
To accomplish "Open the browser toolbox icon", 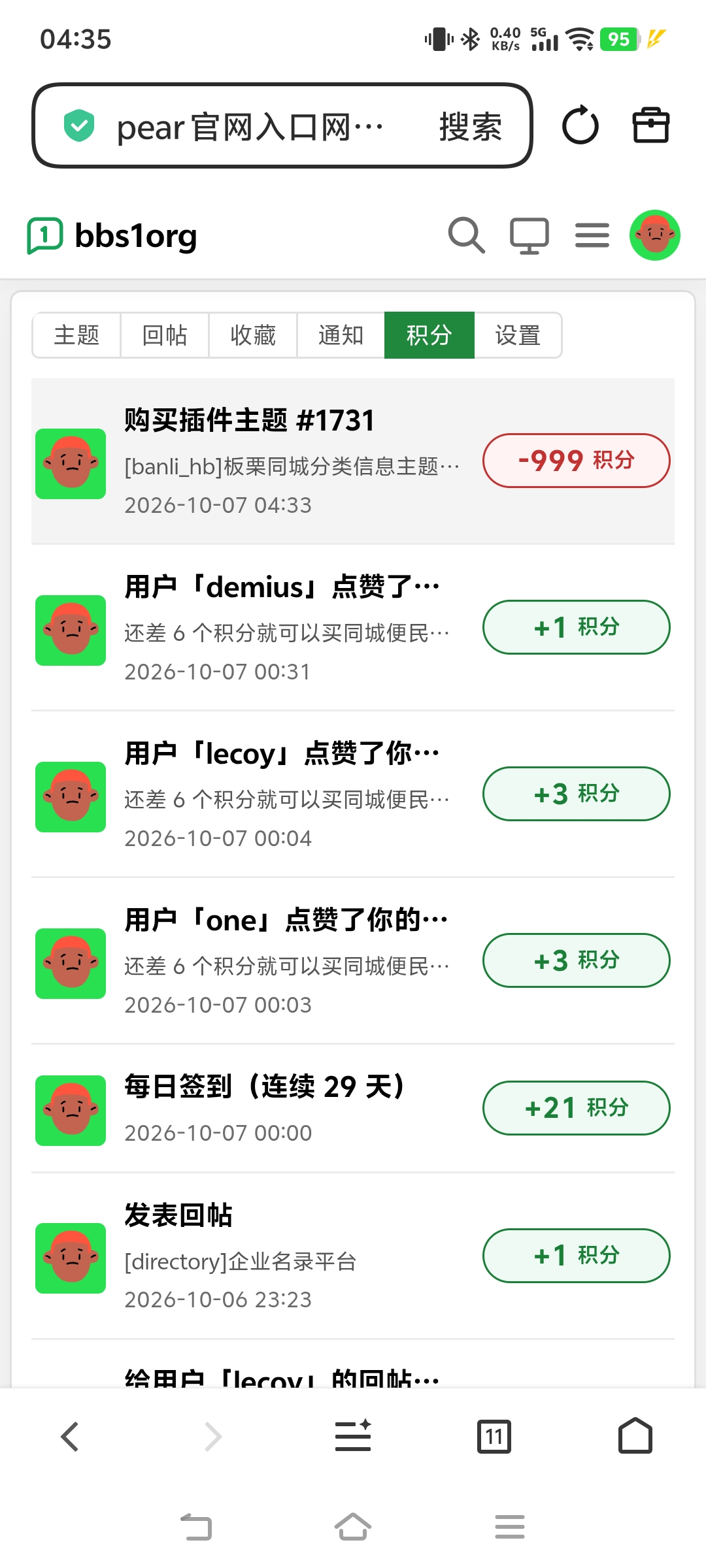I will coord(650,125).
